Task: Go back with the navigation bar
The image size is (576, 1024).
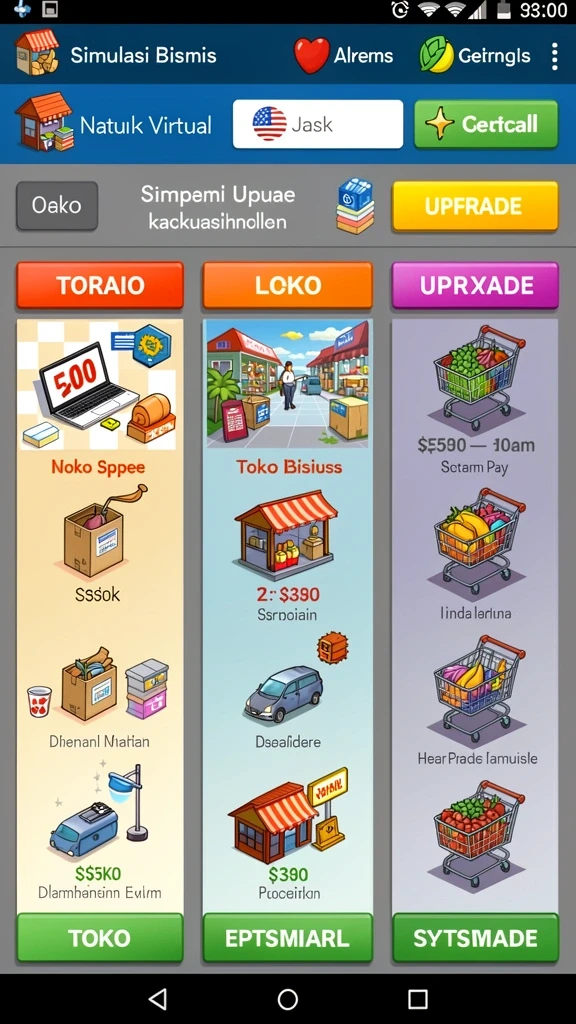Action: 157,999
